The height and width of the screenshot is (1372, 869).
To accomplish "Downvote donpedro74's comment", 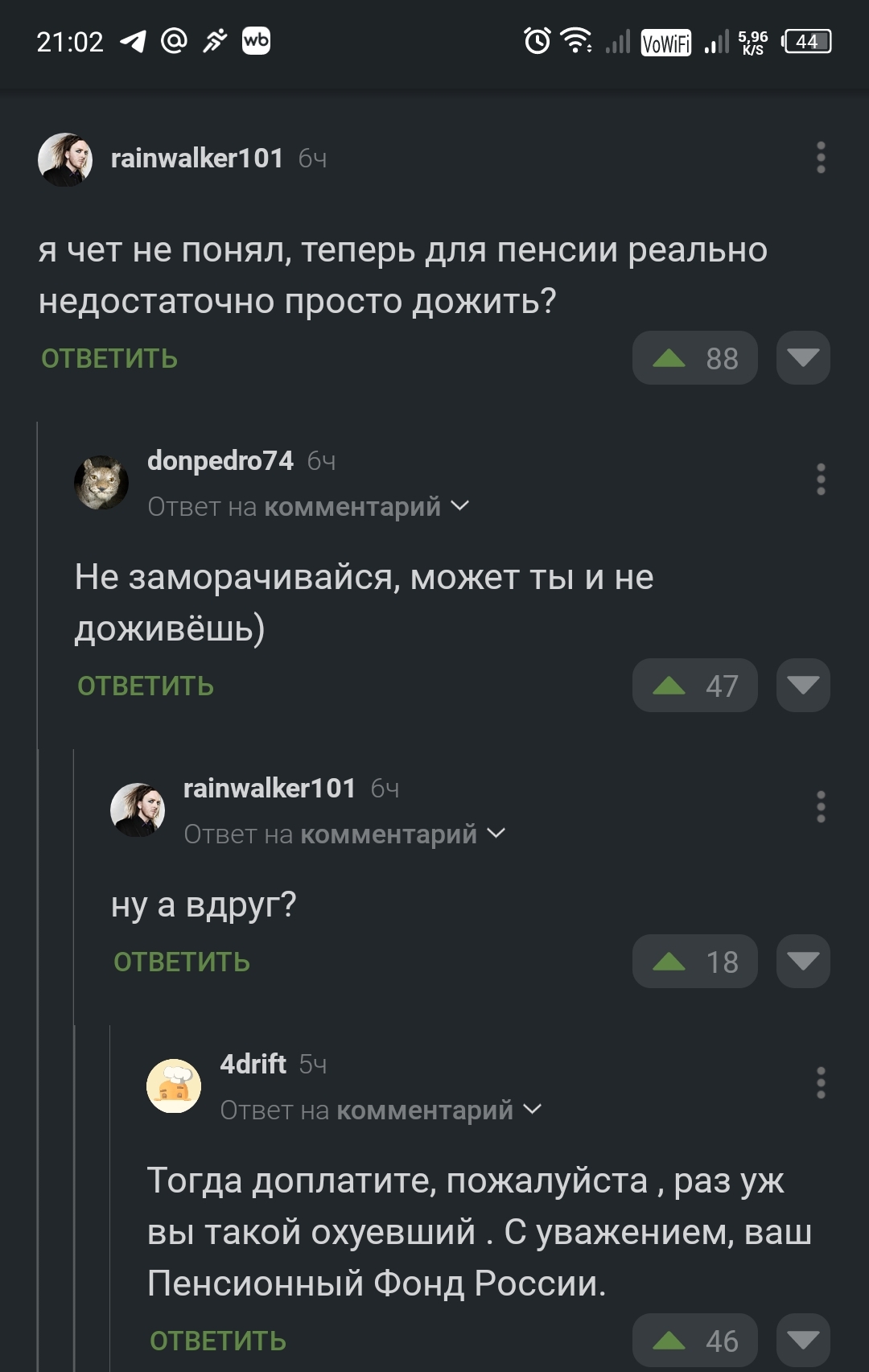I will tap(802, 686).
